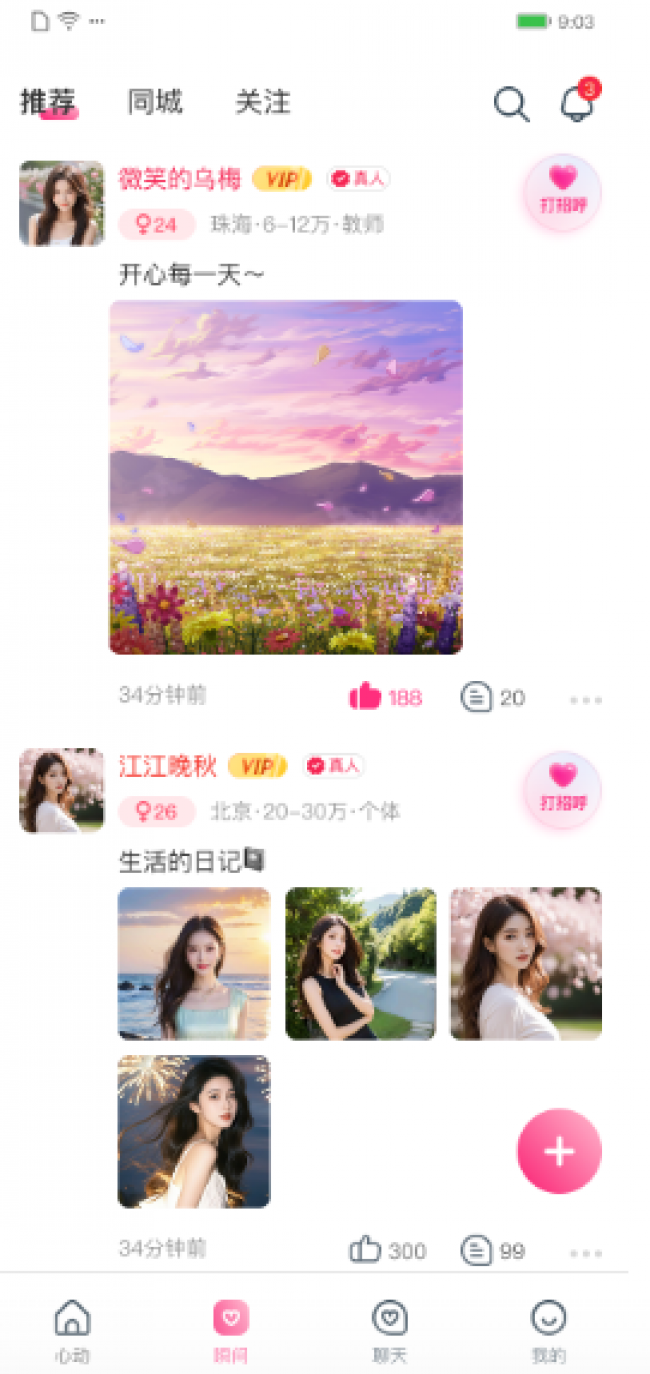The height and width of the screenshot is (1374, 650).
Task: Open the 99 comments on 江江晚秋's post
Action: [477, 1250]
